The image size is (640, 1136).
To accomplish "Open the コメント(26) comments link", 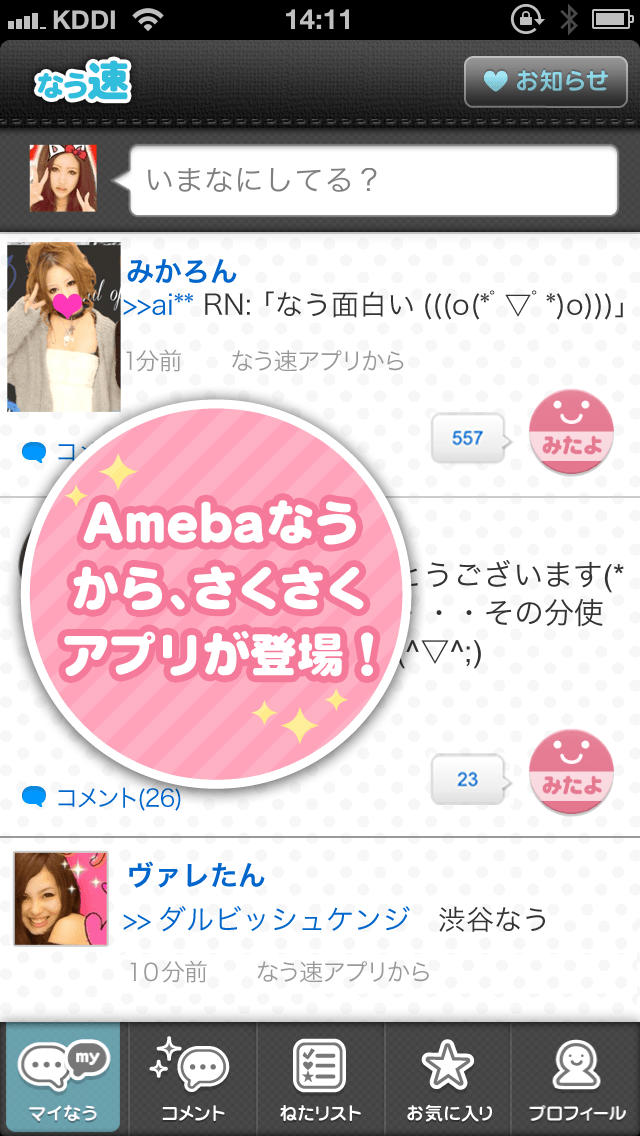I will coord(102,797).
